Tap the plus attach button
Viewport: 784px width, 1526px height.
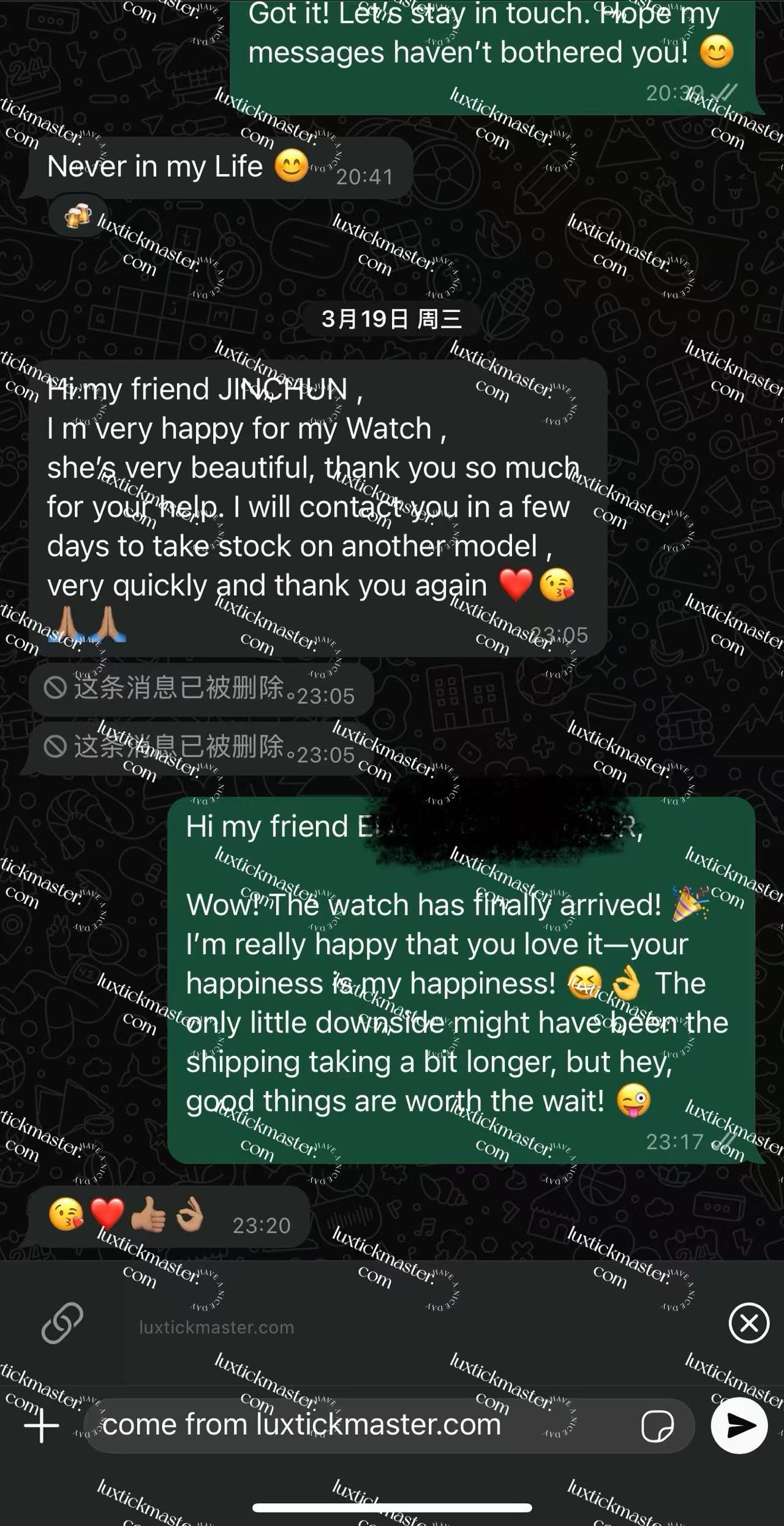pos(41,1425)
